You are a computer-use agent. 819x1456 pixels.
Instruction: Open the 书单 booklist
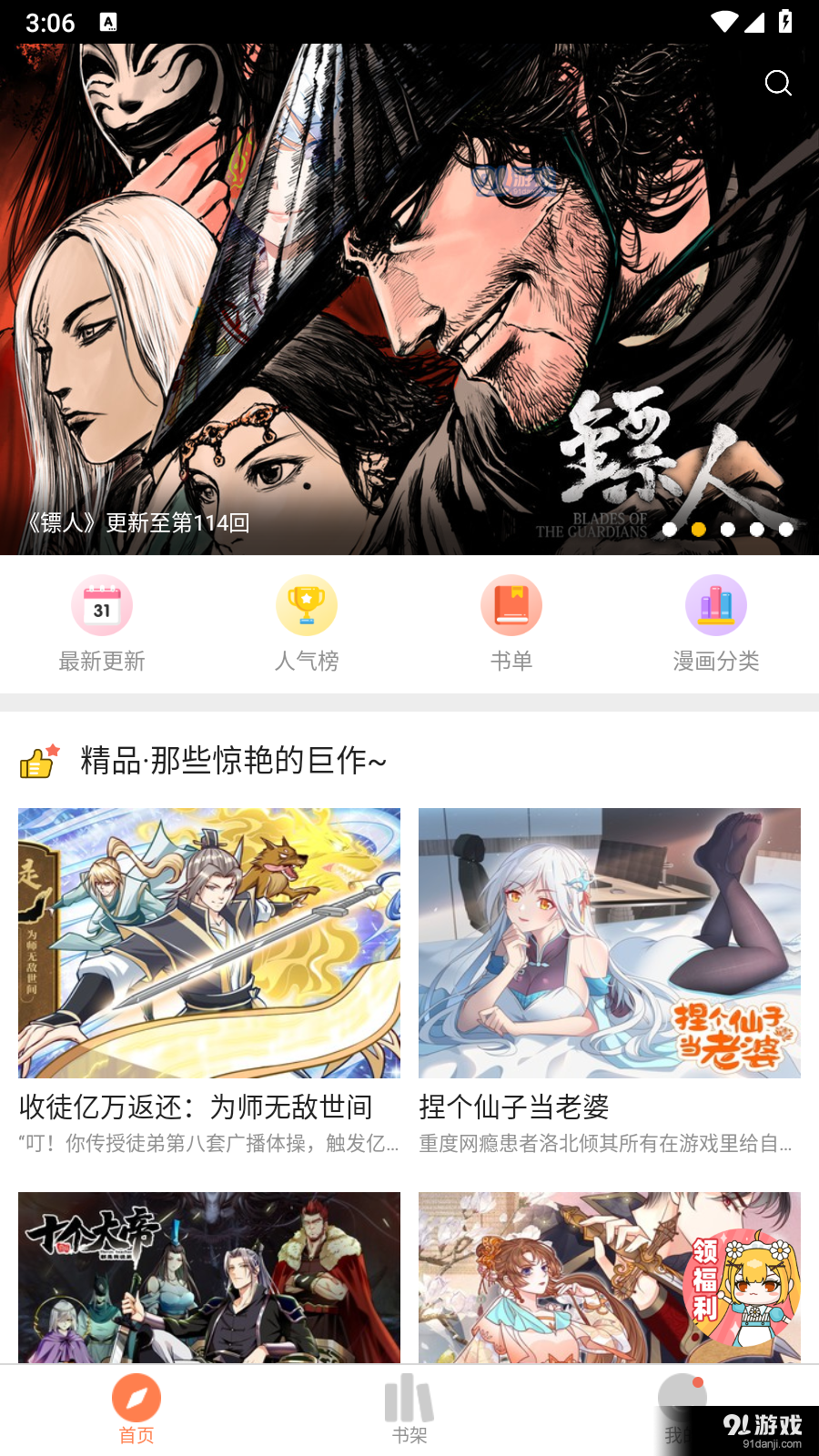(511, 623)
